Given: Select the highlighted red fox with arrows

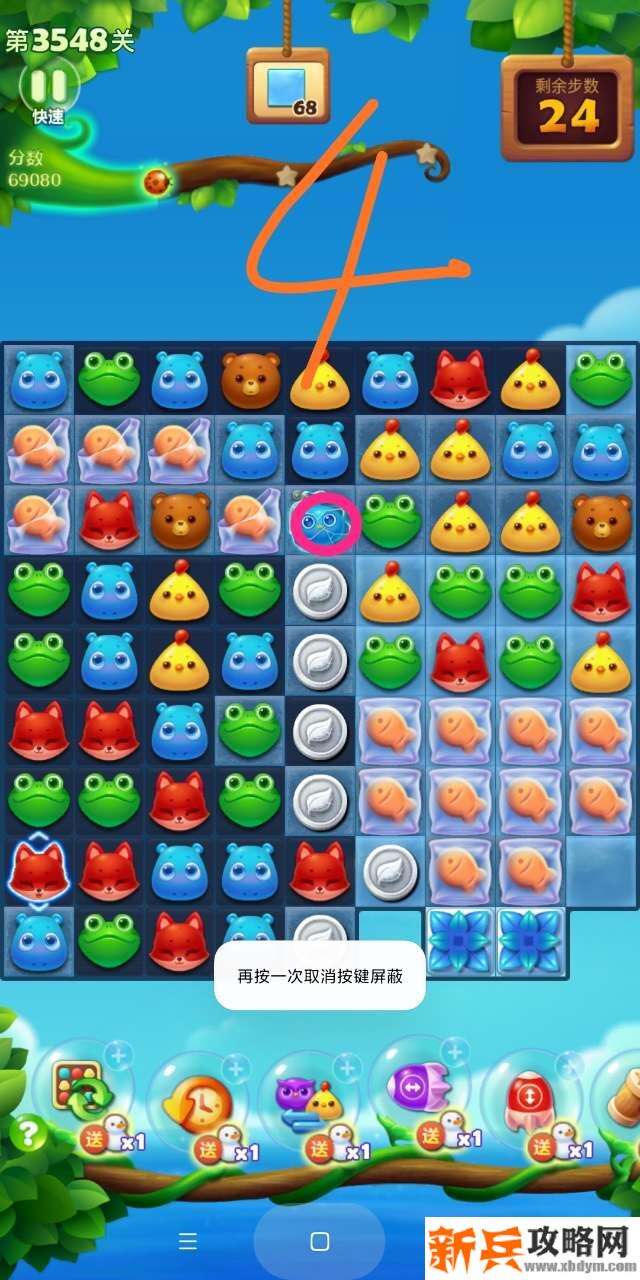Looking at the screenshot, I should tap(38, 871).
